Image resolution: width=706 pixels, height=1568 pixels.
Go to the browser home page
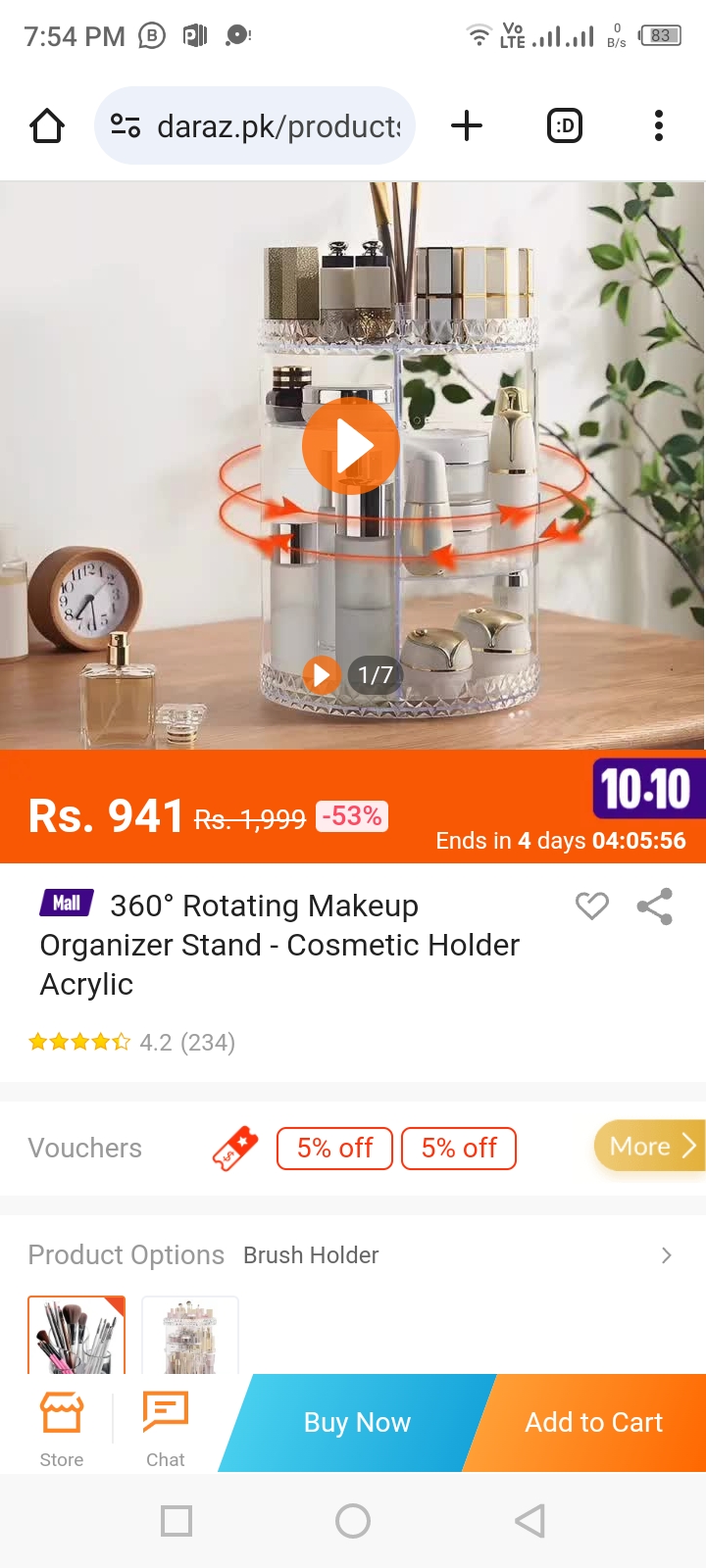(47, 125)
